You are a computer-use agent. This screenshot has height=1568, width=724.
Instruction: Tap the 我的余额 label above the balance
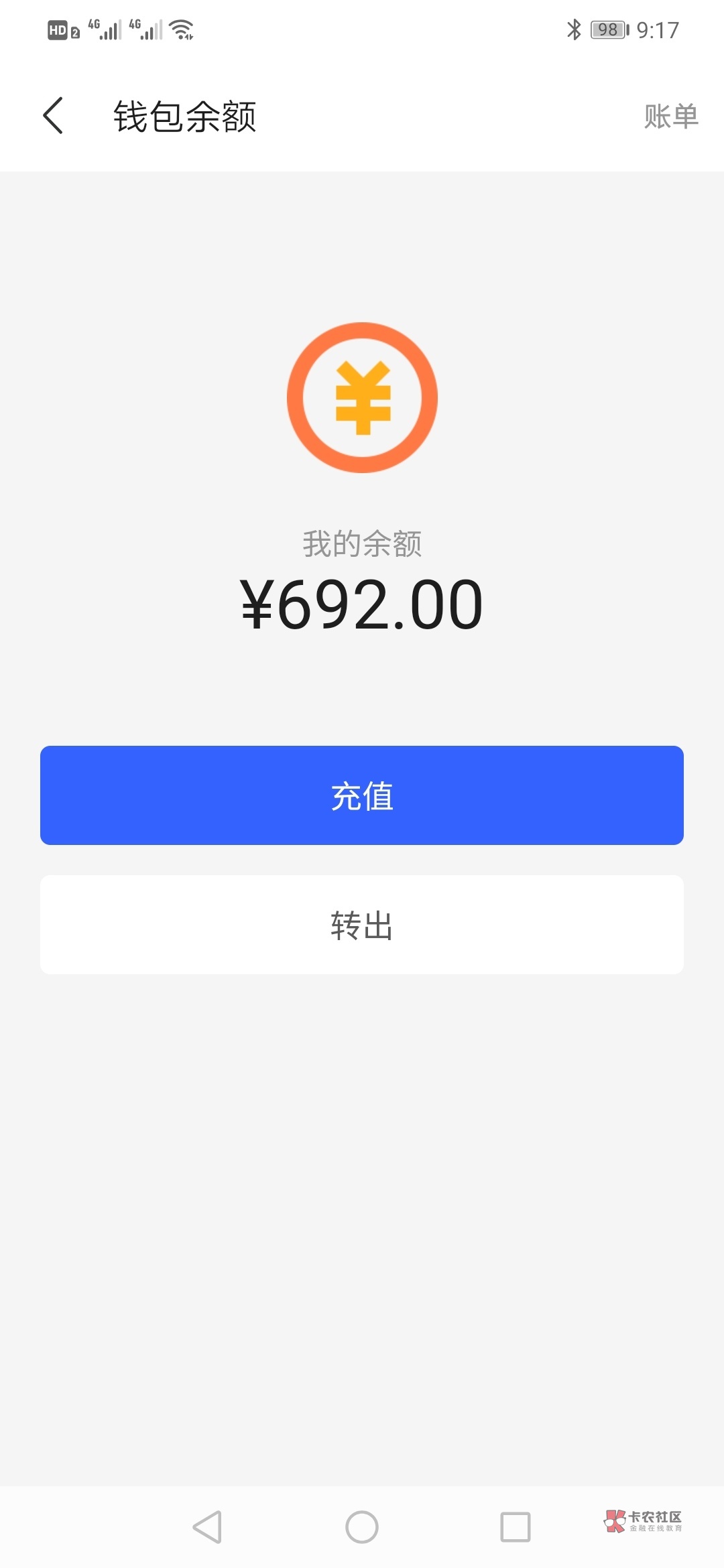(362, 545)
